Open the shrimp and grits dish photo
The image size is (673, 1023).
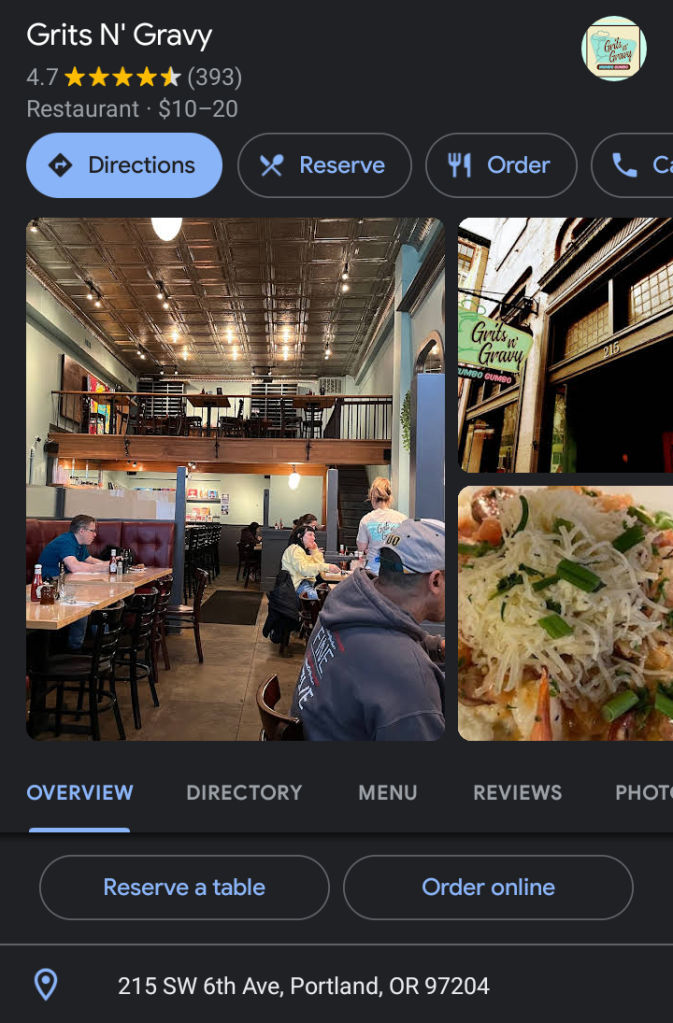(565, 612)
